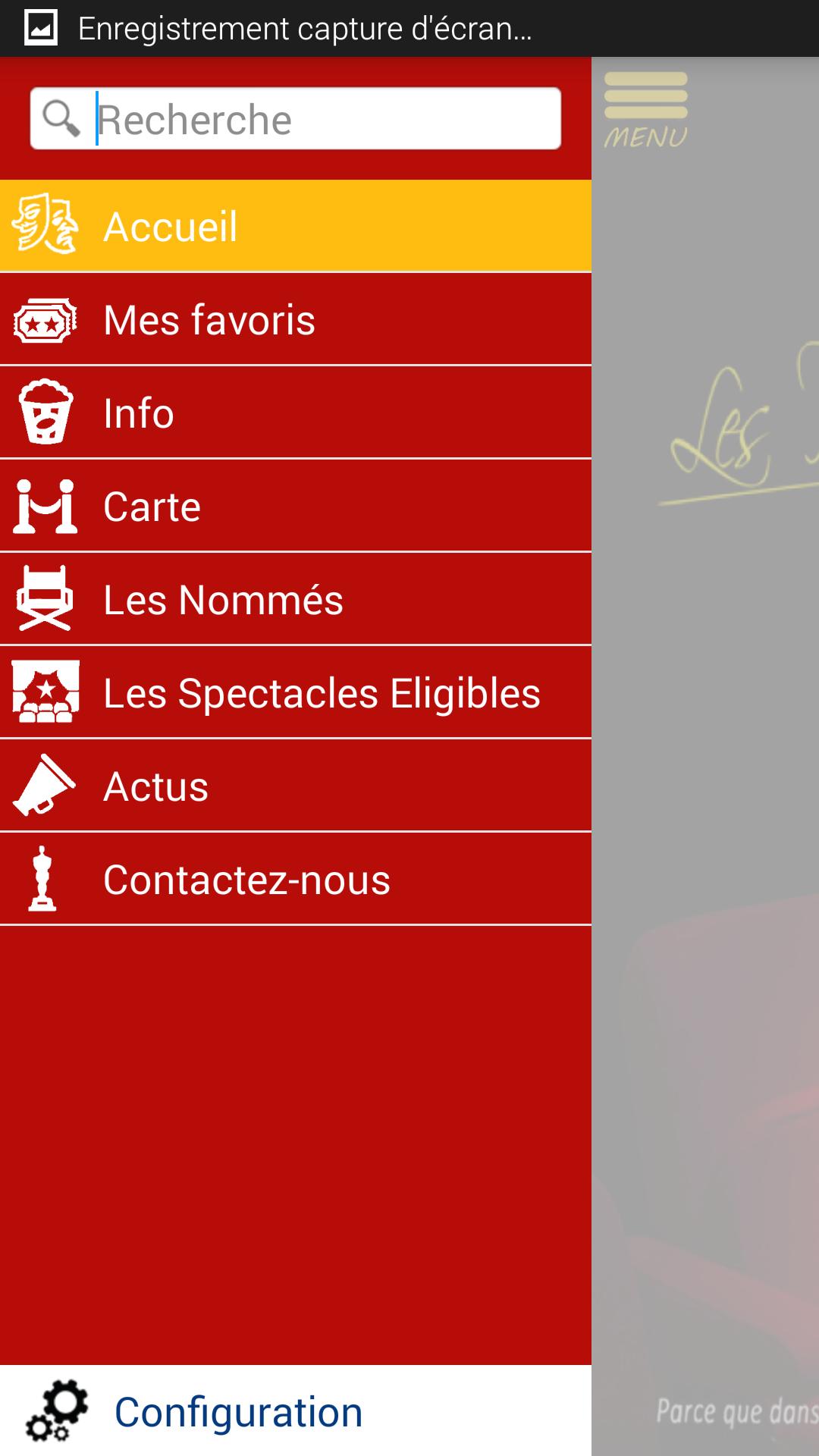
Task: Go to the Actus section
Action: tap(295, 786)
